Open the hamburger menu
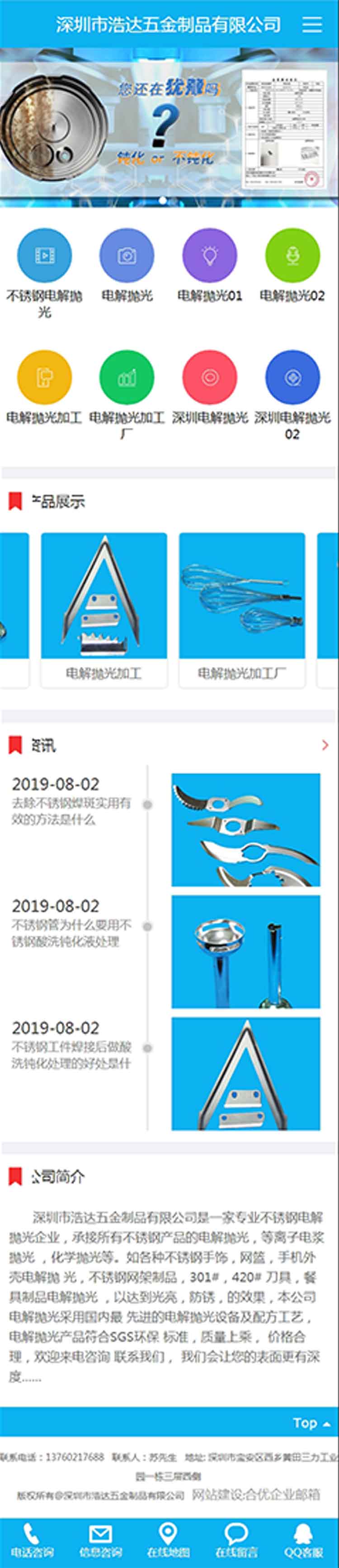 (x=311, y=24)
